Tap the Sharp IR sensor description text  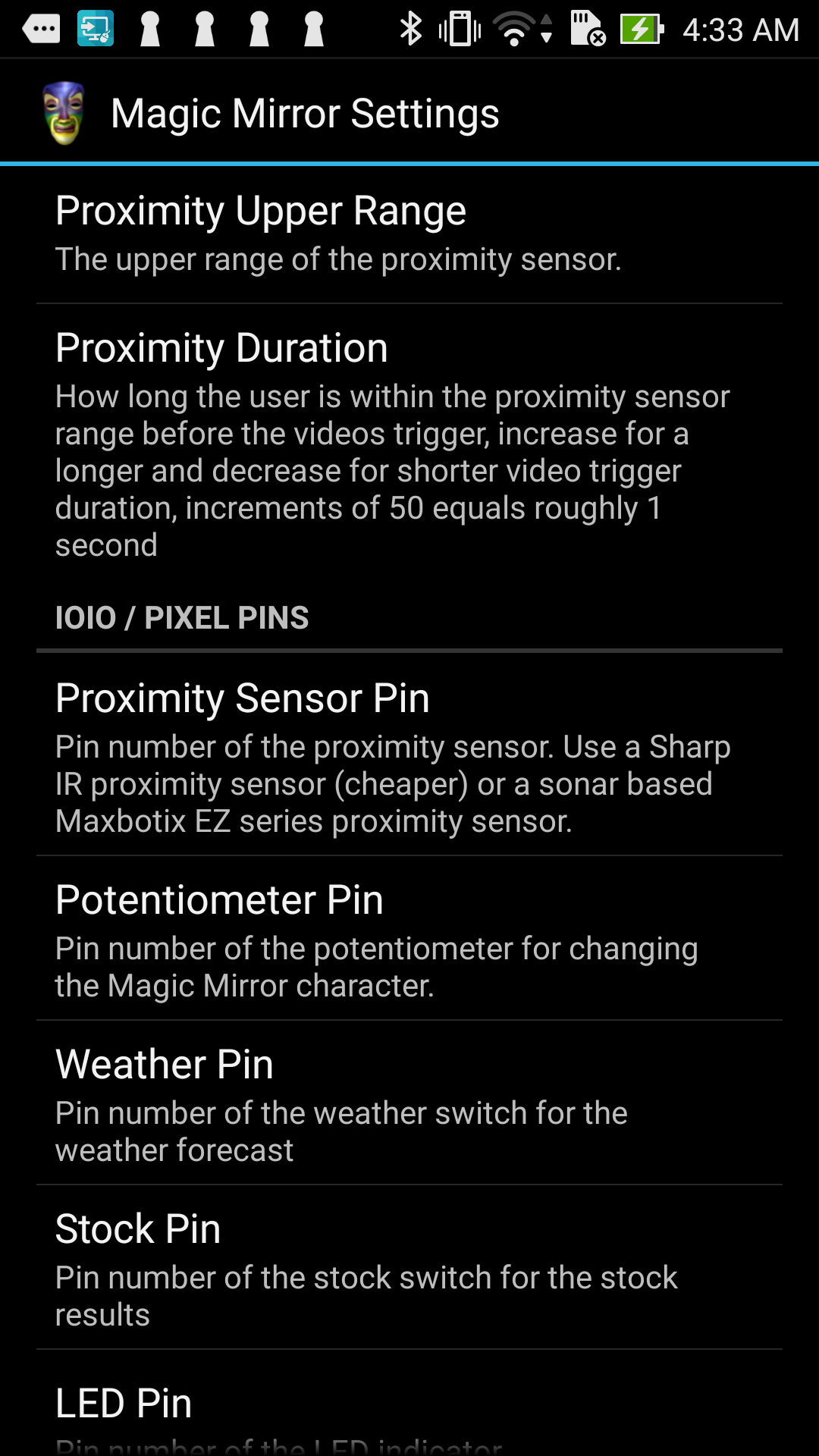pyautogui.click(x=393, y=783)
